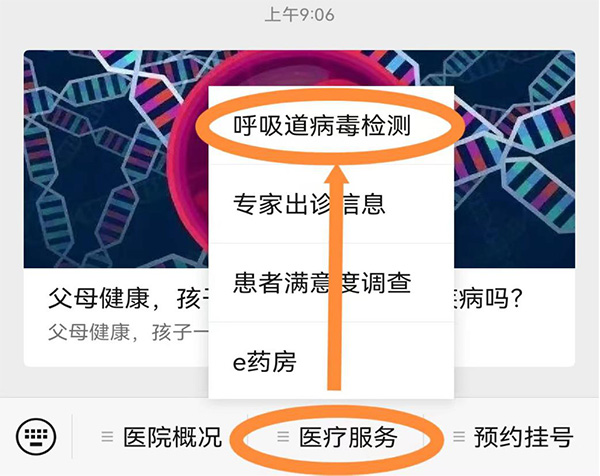Open the e药房 option

click(265, 361)
